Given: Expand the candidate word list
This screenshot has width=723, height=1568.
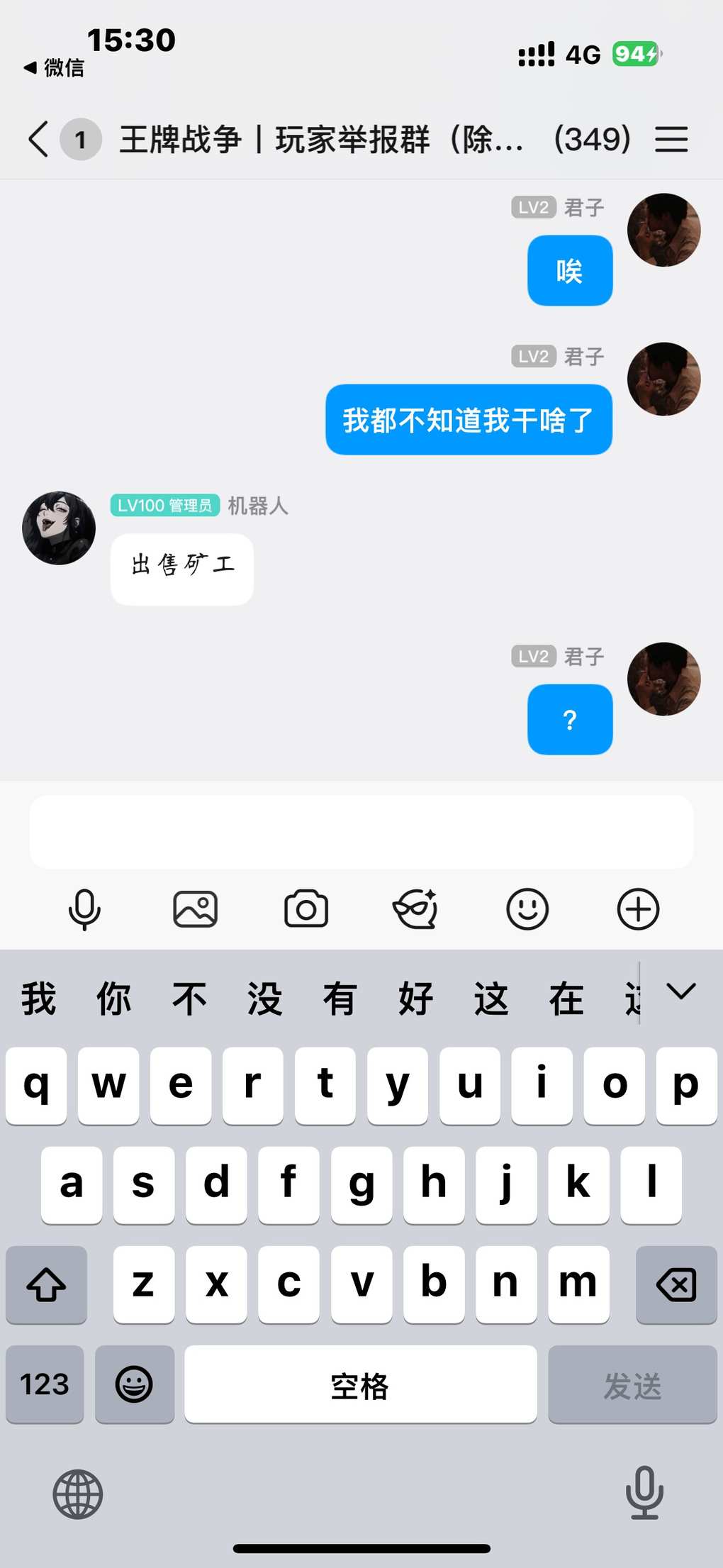Looking at the screenshot, I should 681,991.
